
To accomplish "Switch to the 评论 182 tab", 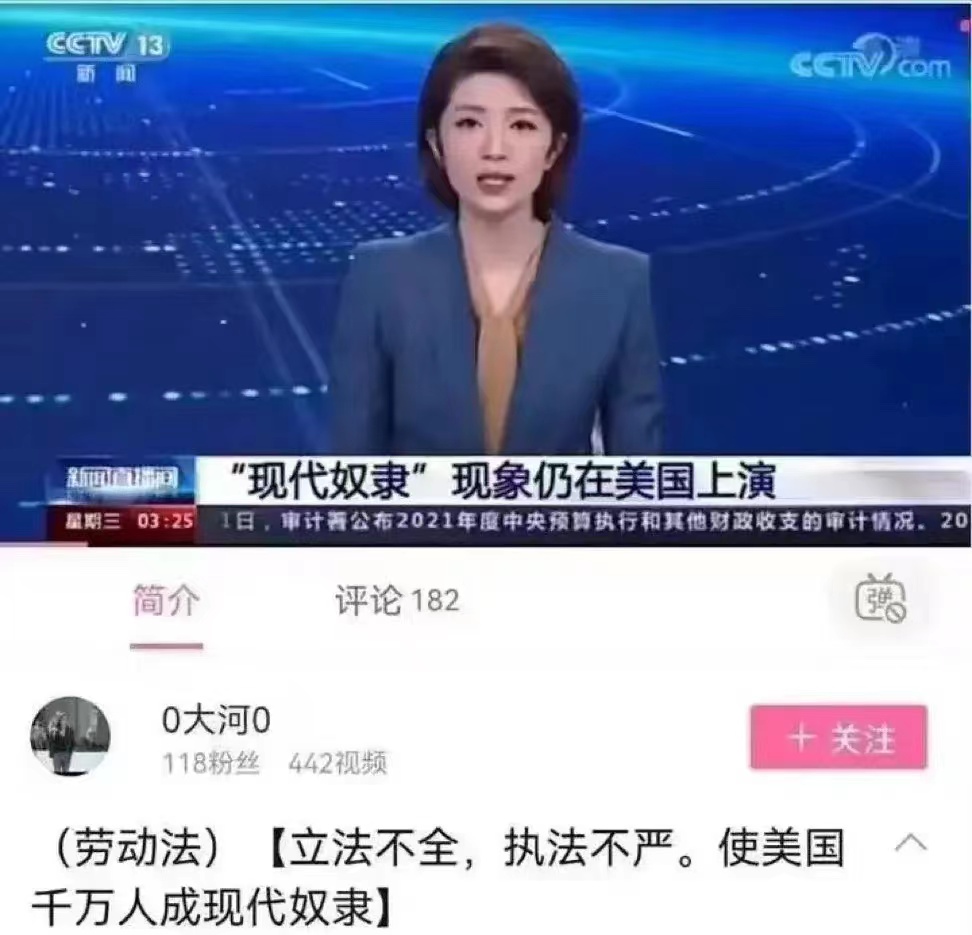I will point(397,601).
